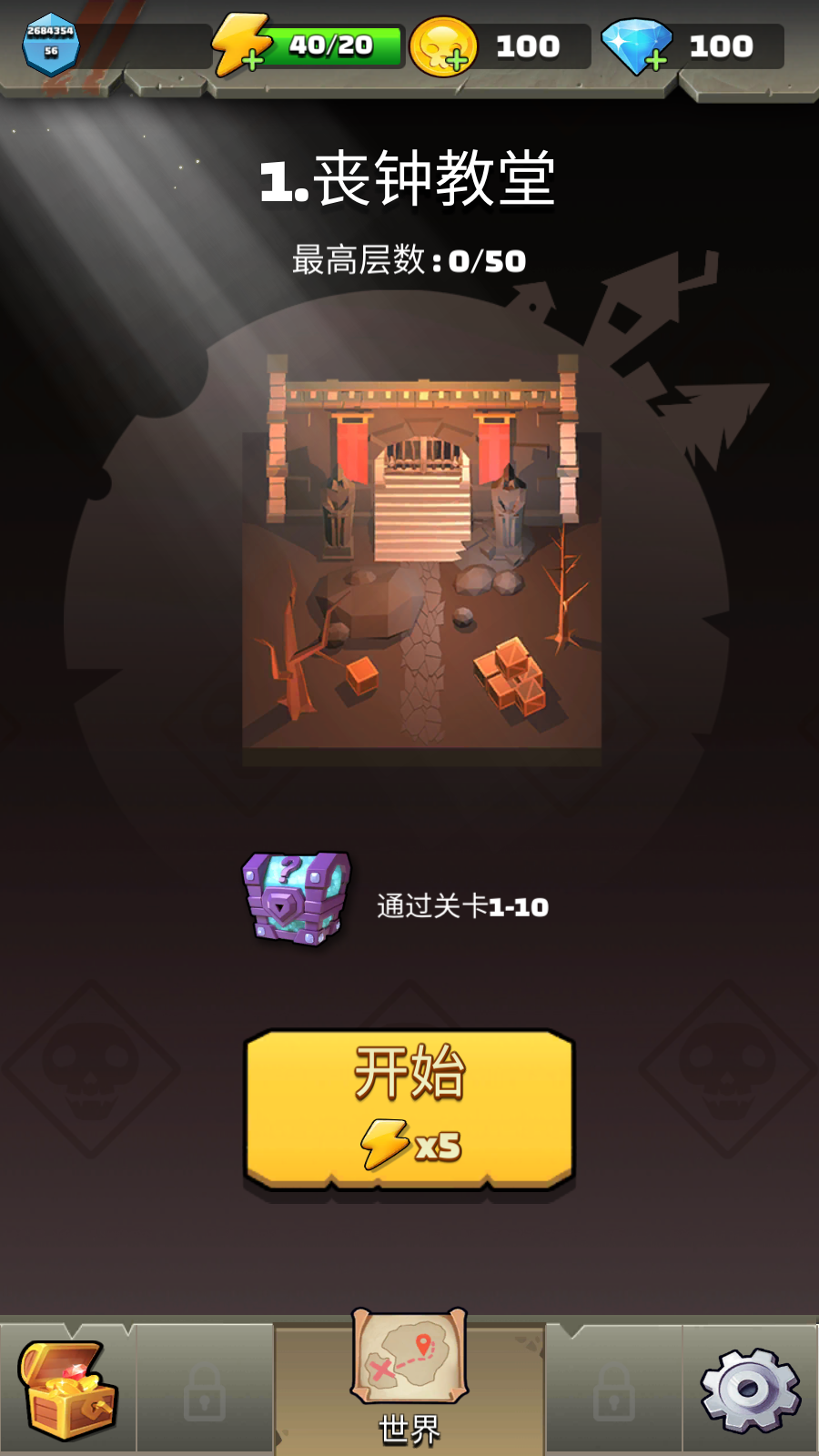Open the treasure chest shop tab

(x=68, y=1390)
